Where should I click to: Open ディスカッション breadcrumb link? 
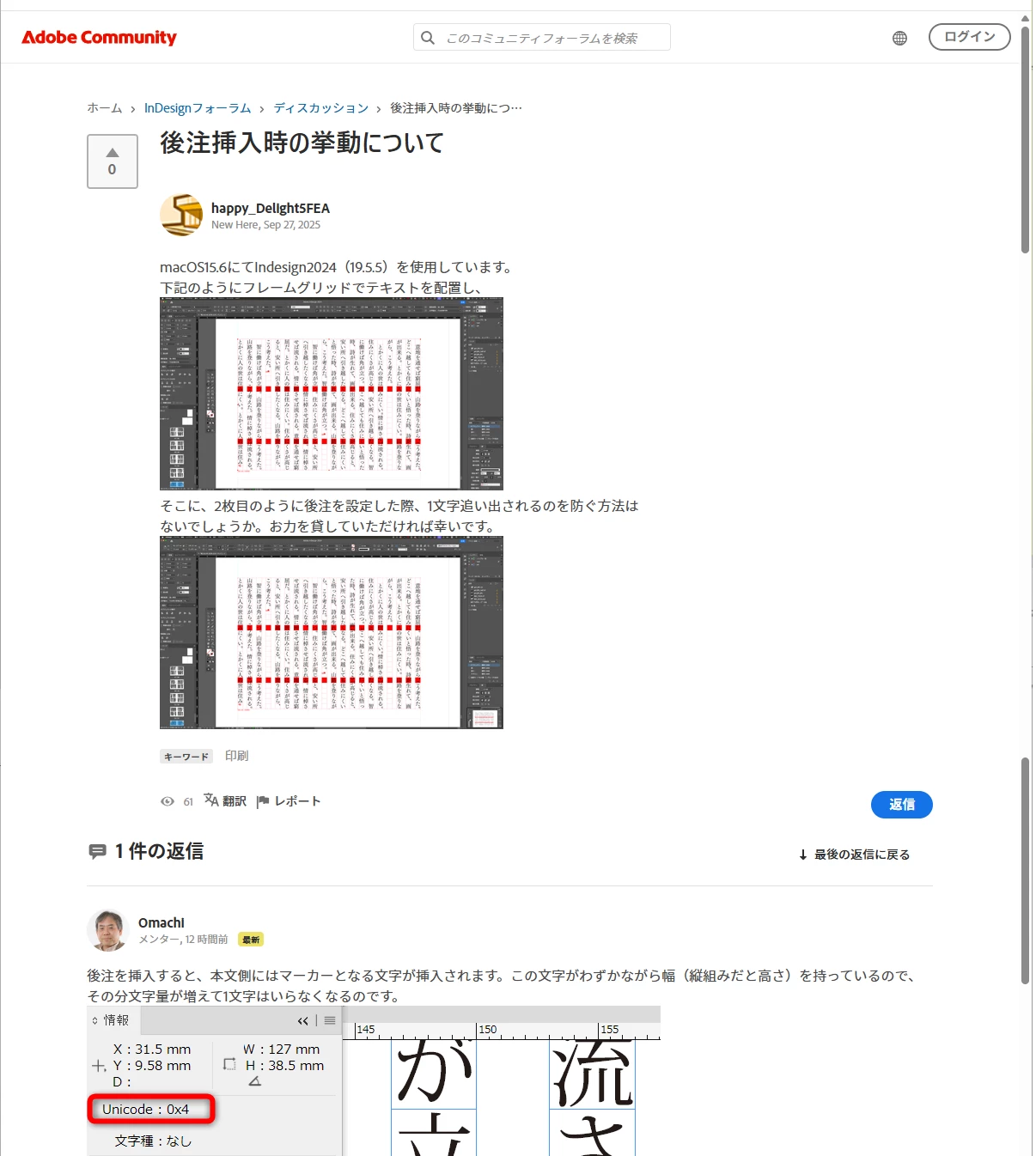[320, 108]
